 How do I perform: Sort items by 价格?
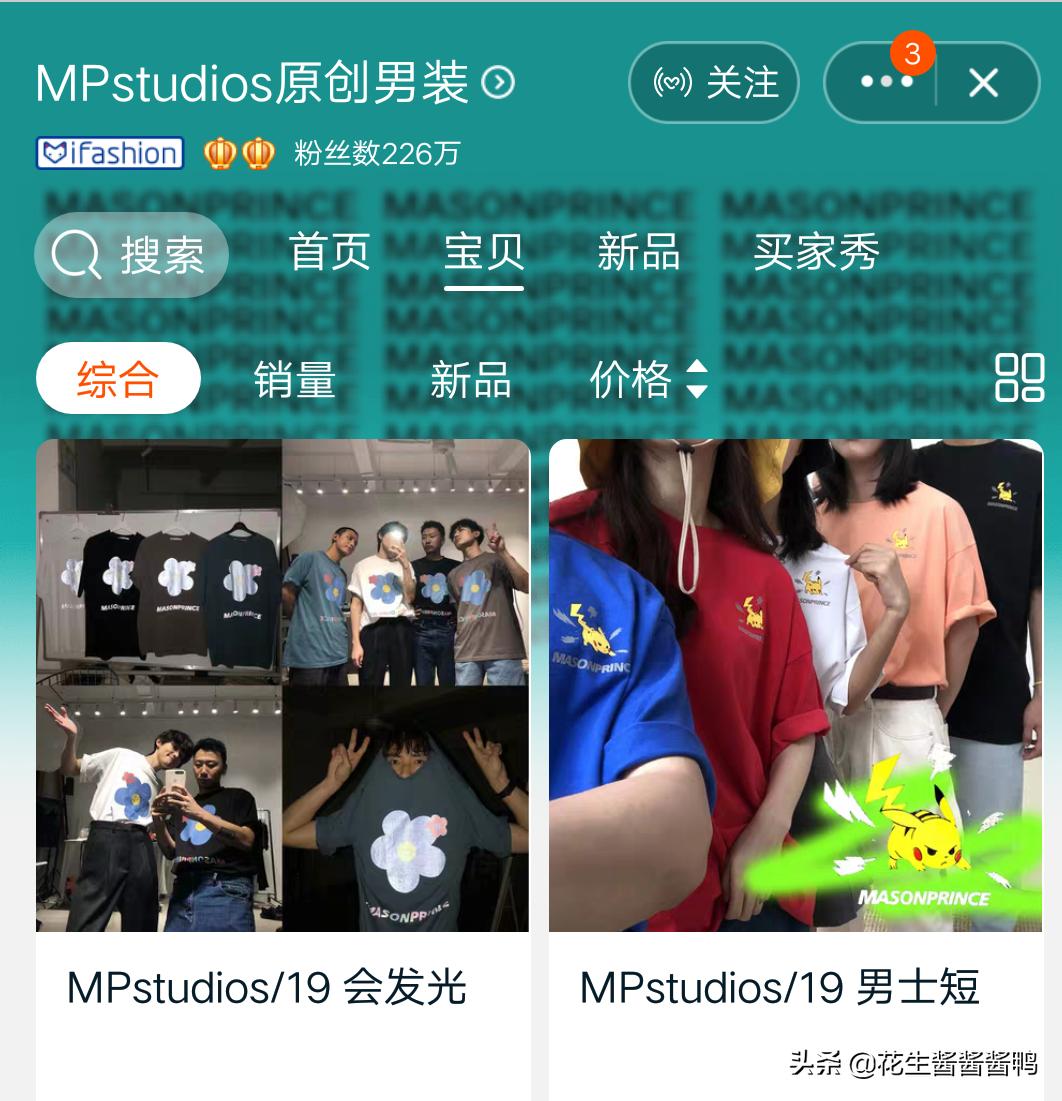[x=648, y=380]
